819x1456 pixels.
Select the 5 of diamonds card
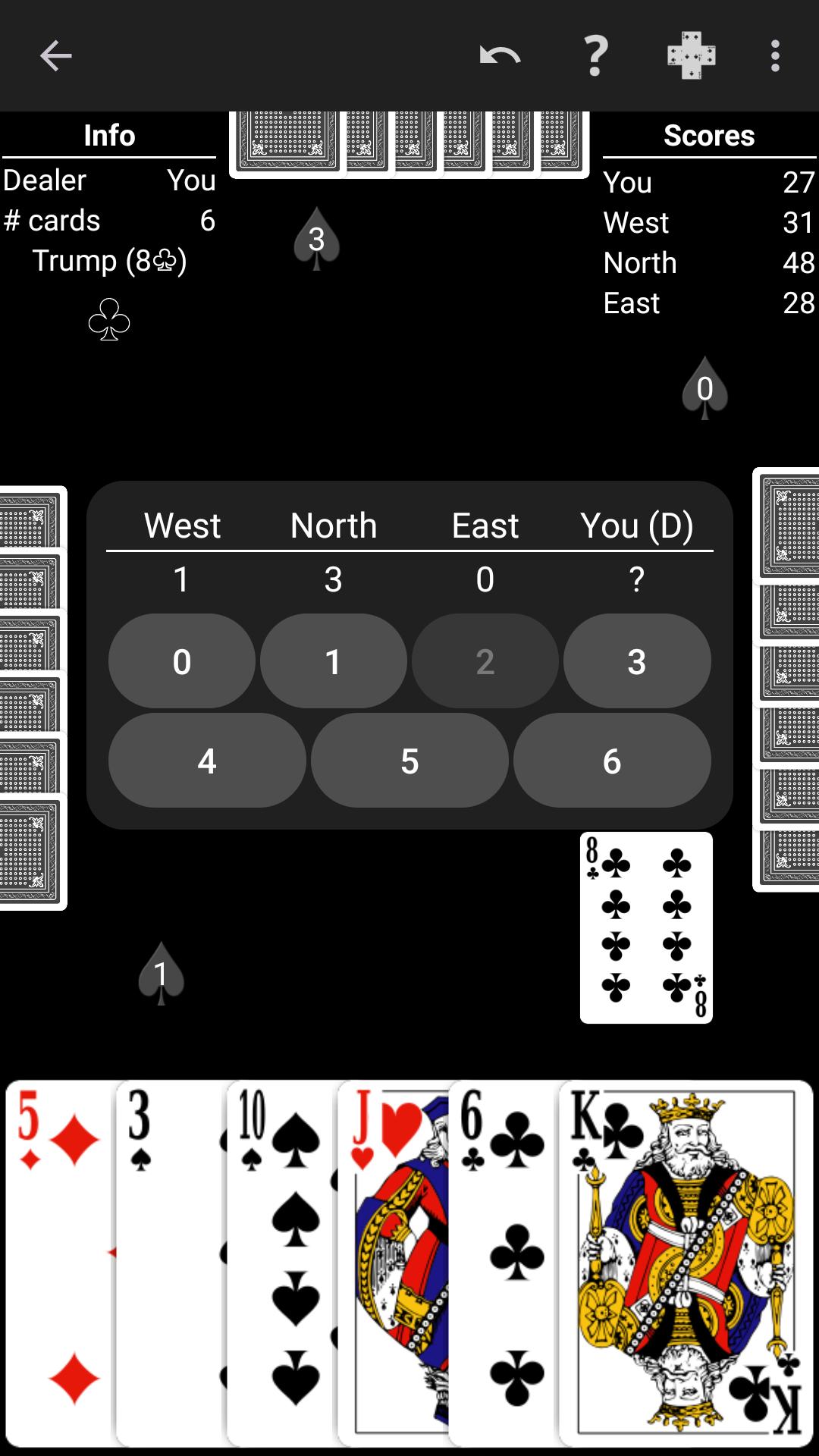[x=61, y=1263]
